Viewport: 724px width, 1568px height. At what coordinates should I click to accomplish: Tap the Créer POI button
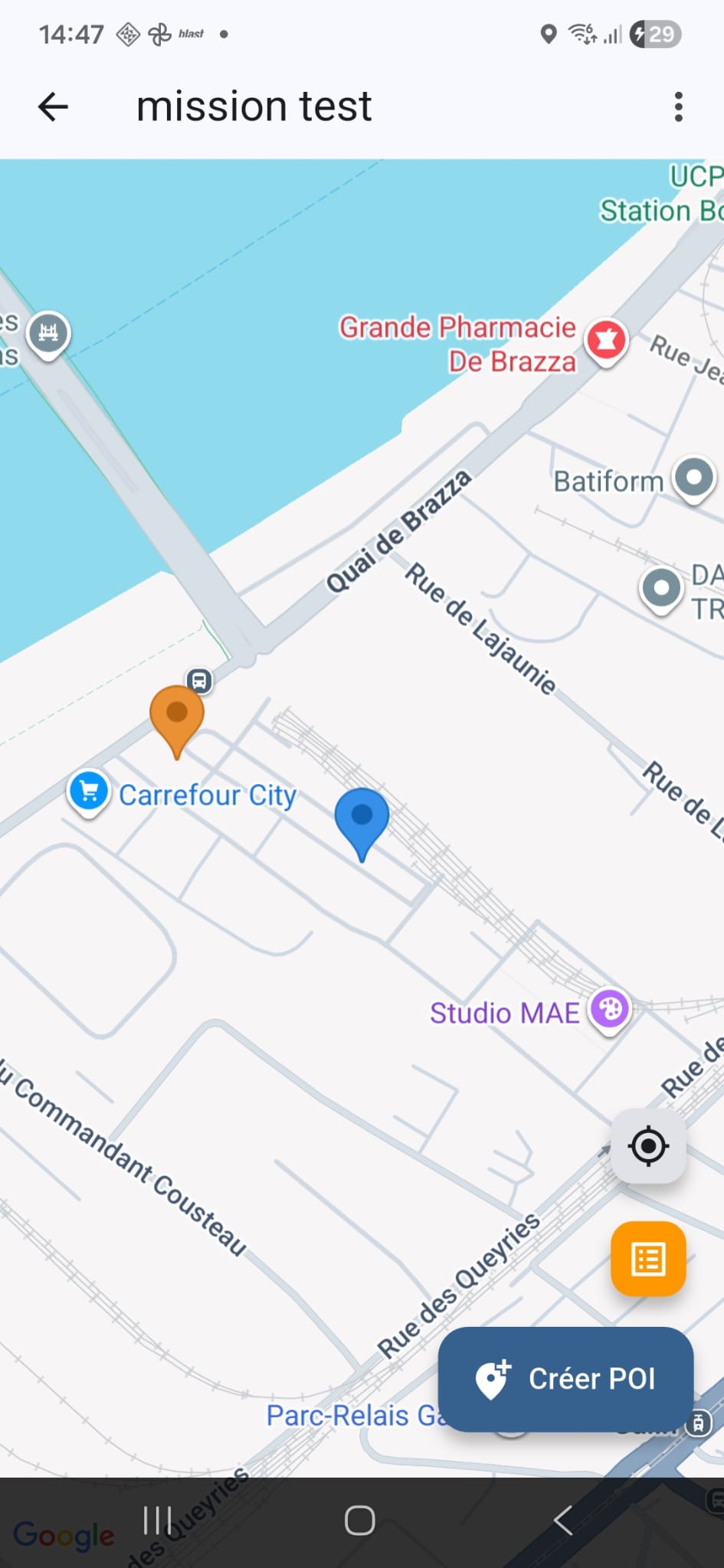pyautogui.click(x=565, y=1379)
